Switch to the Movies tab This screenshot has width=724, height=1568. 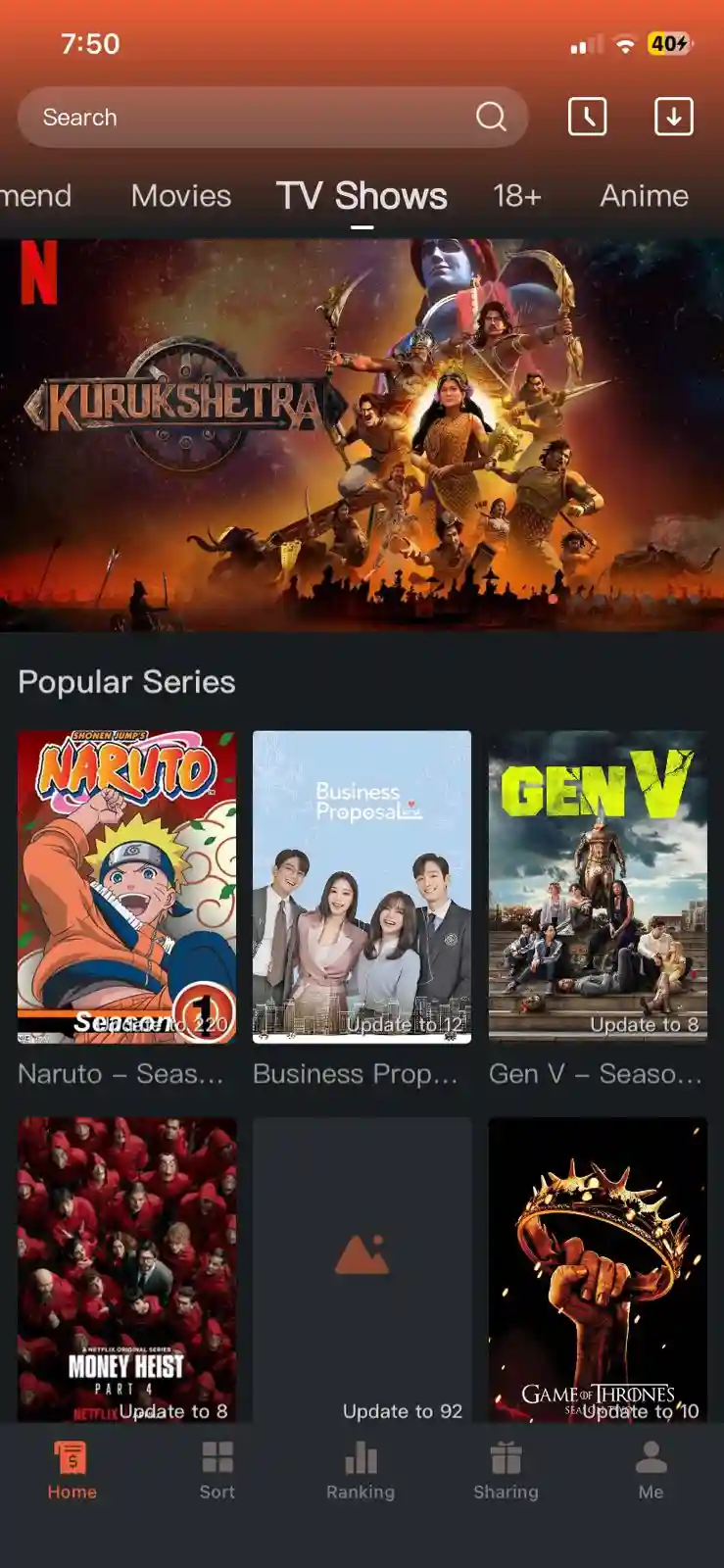[181, 196]
